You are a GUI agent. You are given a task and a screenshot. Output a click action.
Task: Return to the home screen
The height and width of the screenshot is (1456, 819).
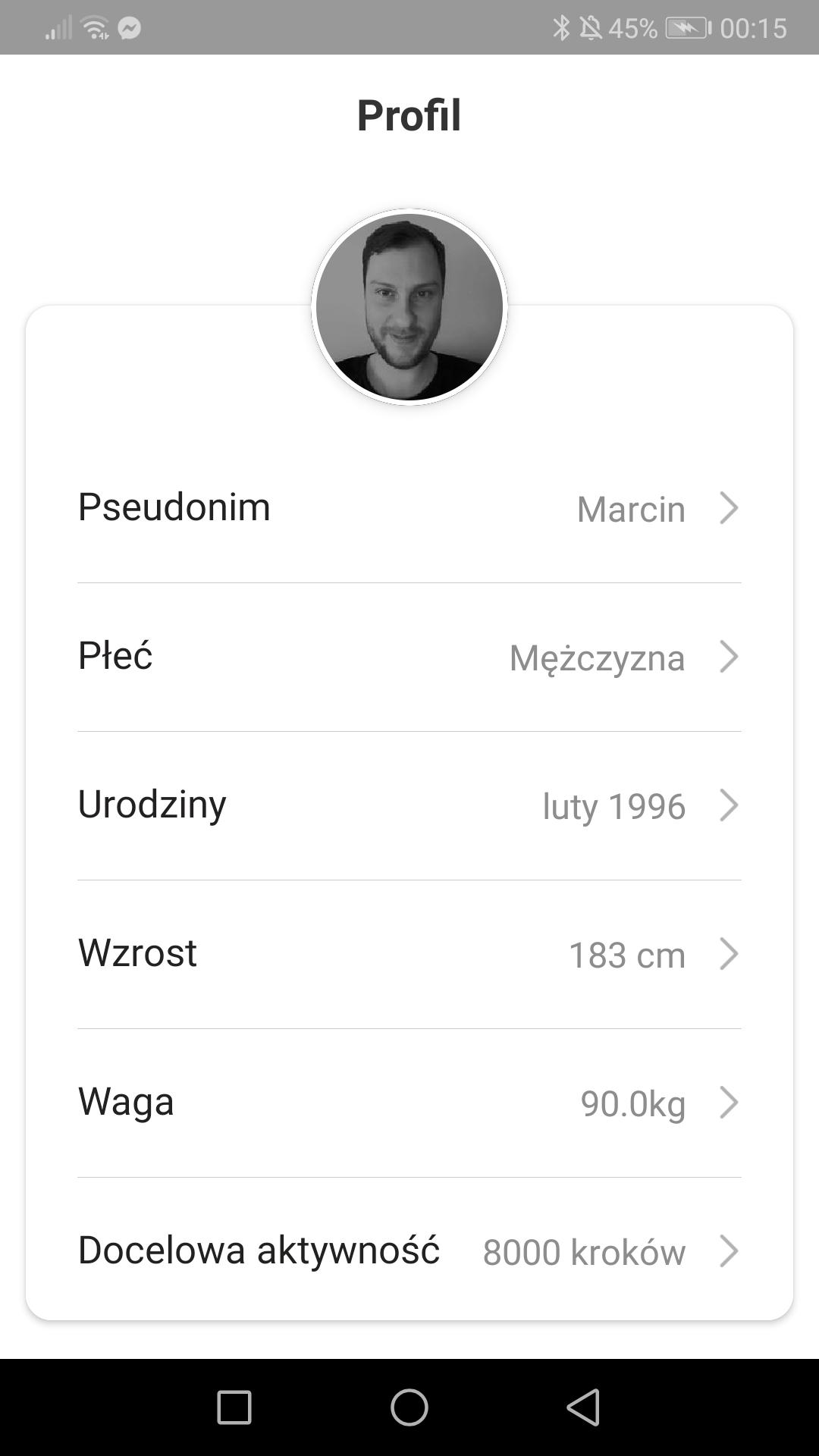point(409,1407)
